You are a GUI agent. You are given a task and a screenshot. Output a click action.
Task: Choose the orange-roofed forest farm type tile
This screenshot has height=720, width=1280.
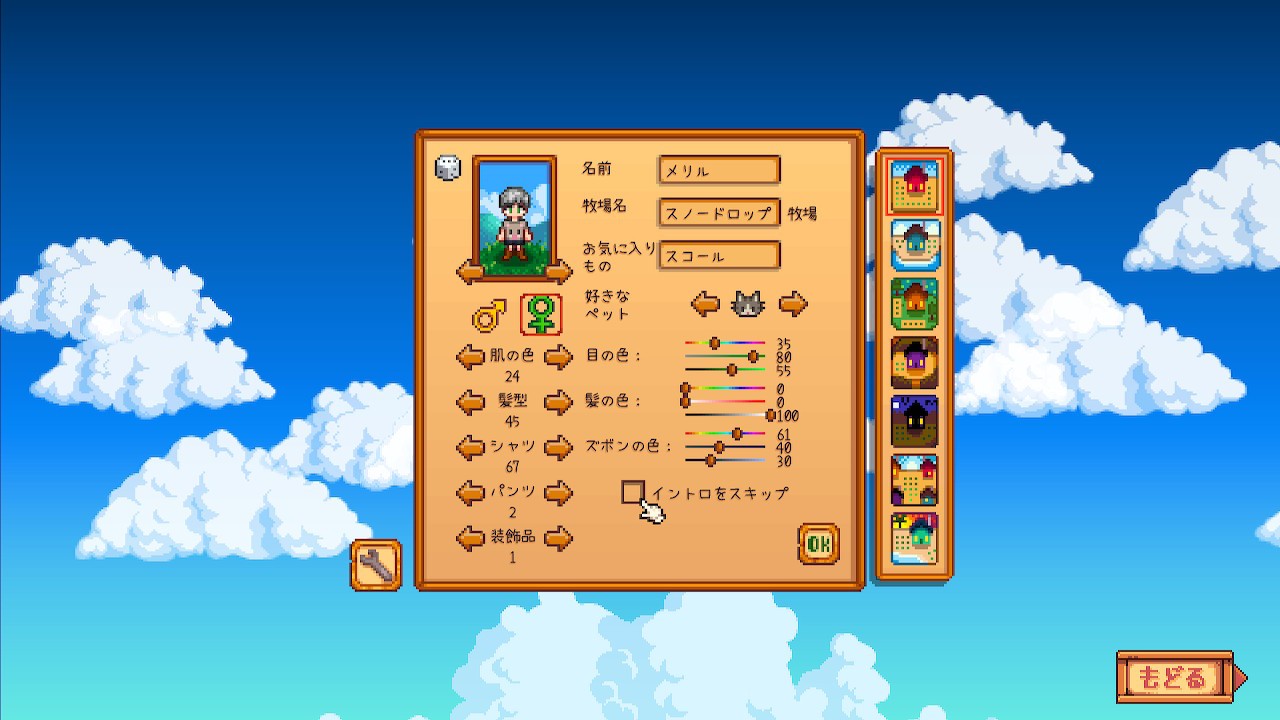click(x=915, y=304)
